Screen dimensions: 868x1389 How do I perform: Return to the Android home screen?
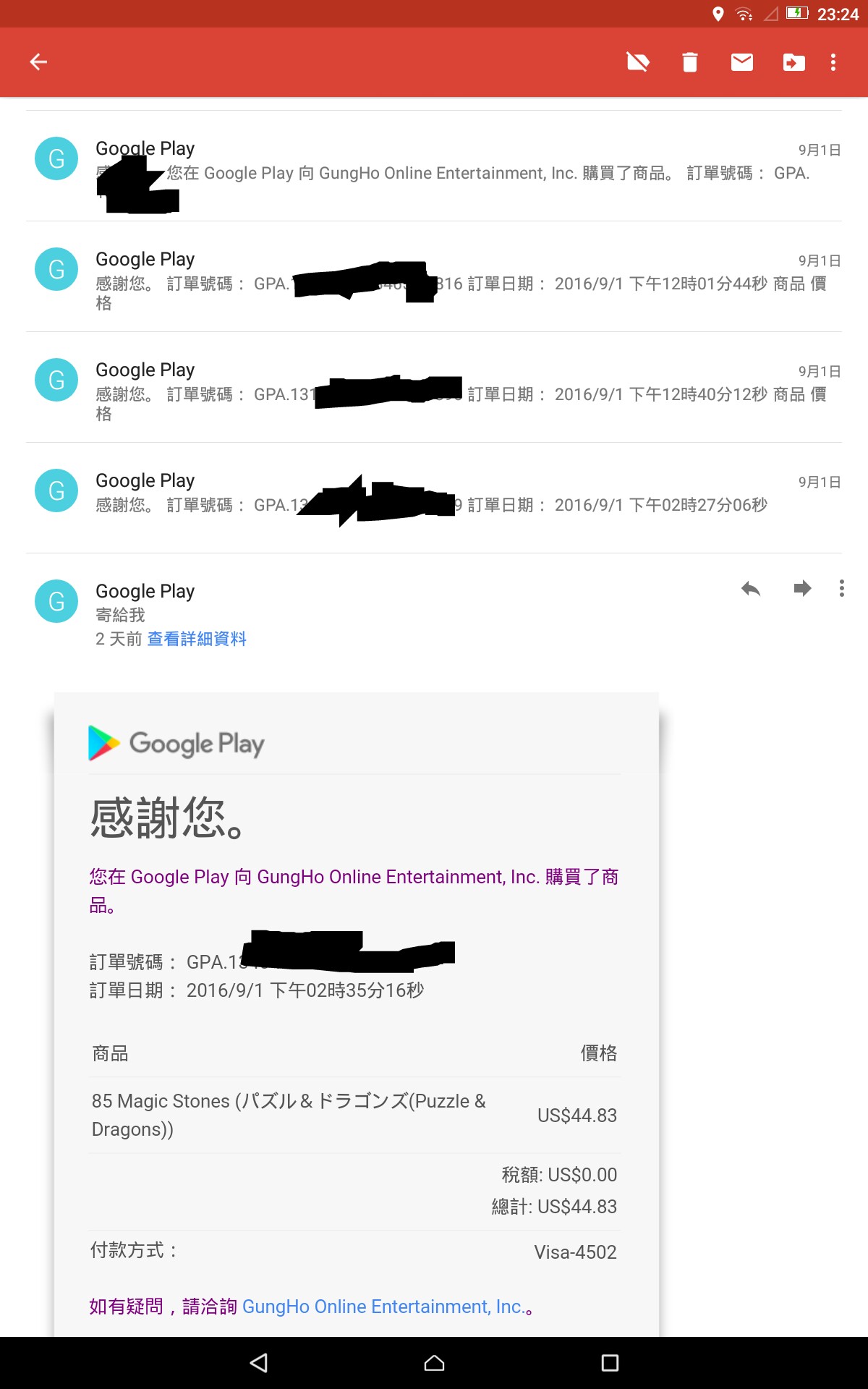(x=434, y=1363)
